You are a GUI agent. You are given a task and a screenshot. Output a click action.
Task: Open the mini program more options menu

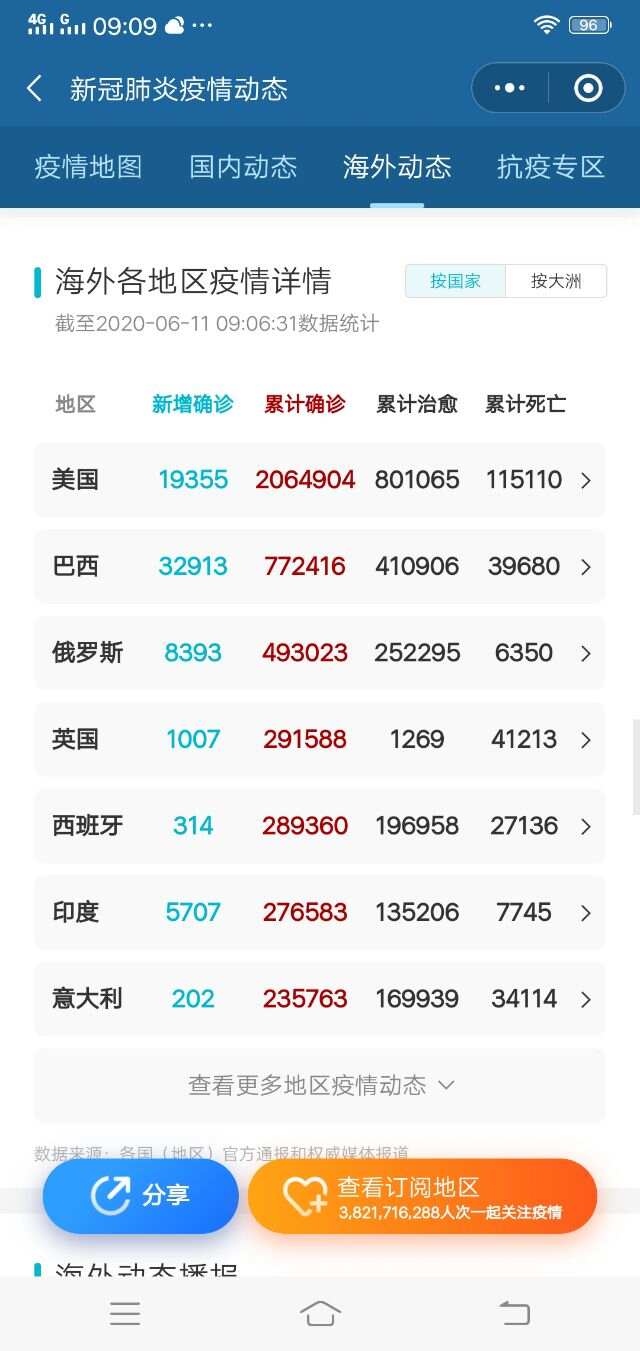(x=509, y=88)
